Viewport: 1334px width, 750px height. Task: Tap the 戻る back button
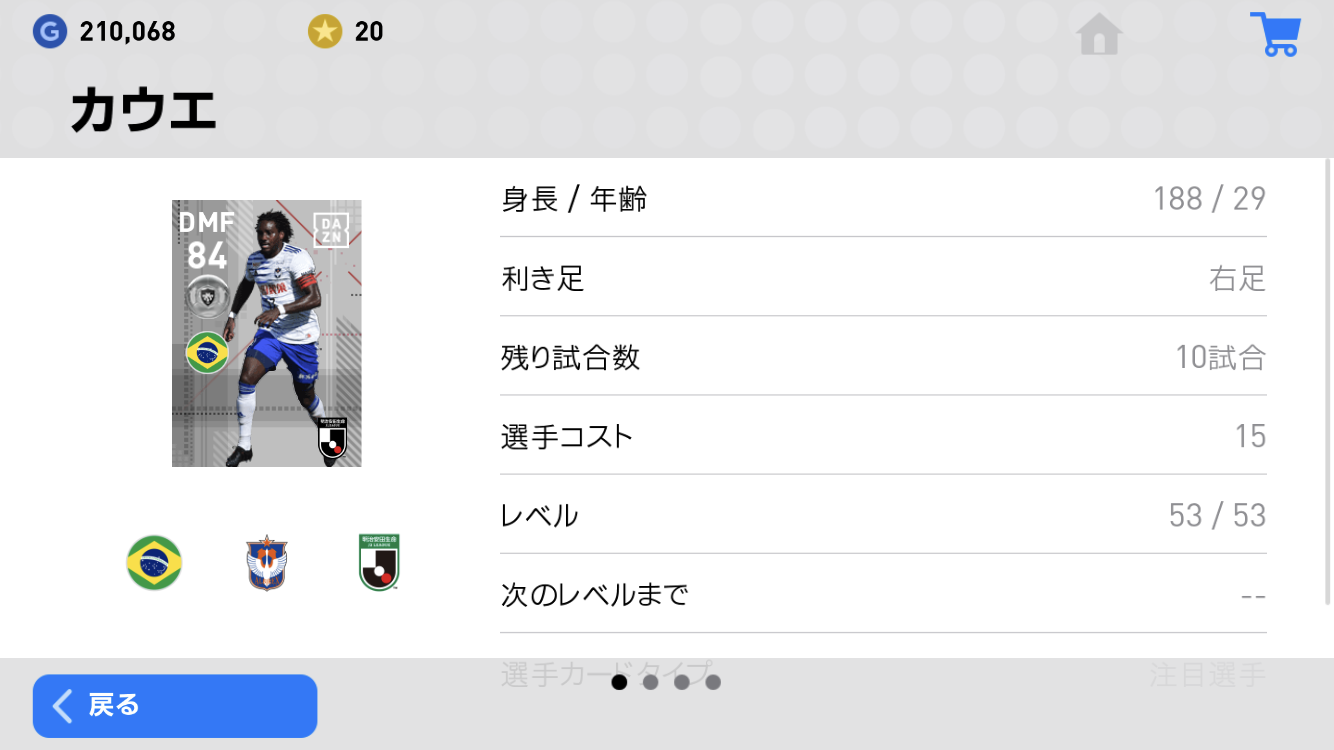coord(175,706)
